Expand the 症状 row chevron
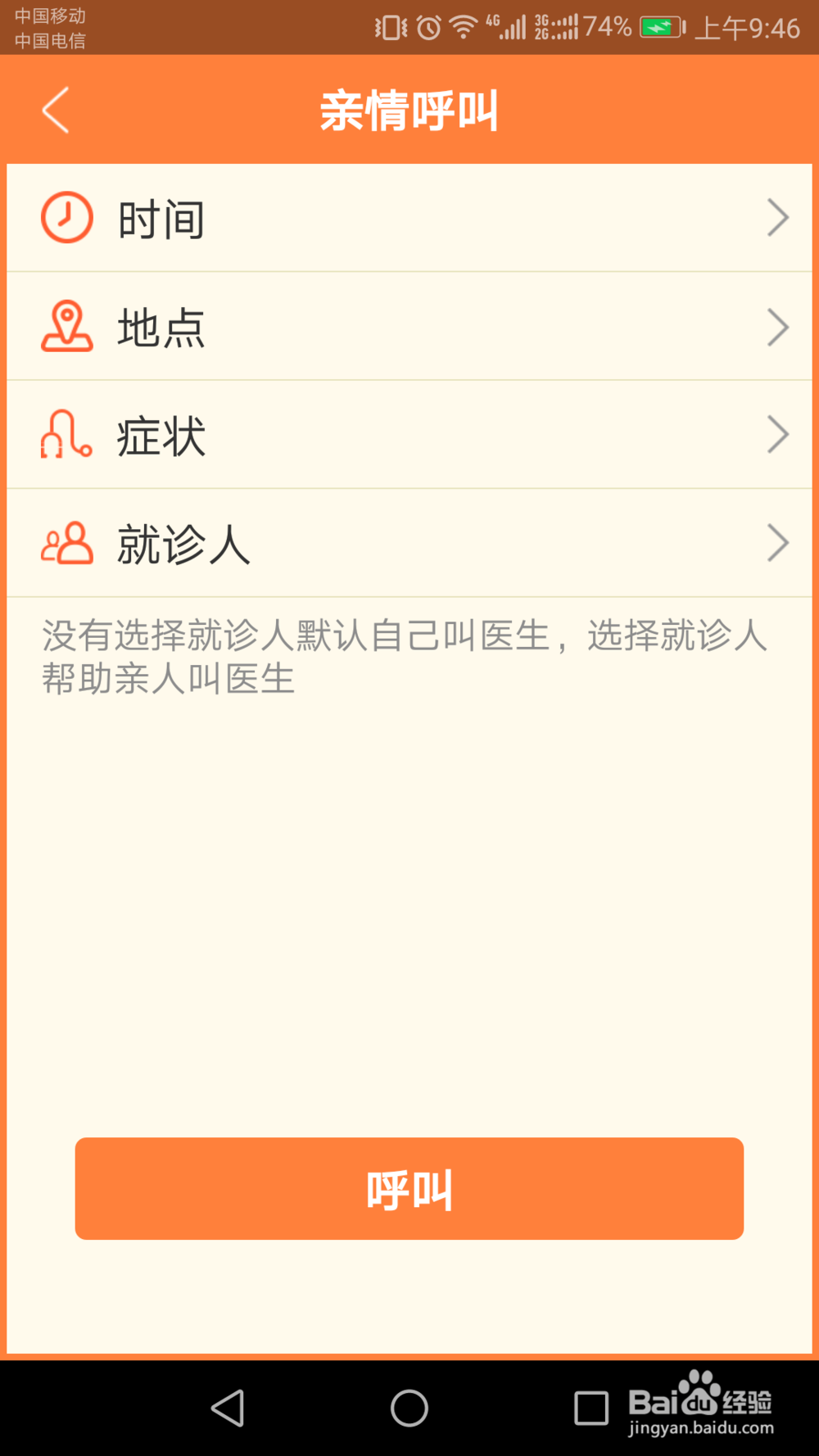The width and height of the screenshot is (819, 1456). pyautogui.click(x=777, y=434)
